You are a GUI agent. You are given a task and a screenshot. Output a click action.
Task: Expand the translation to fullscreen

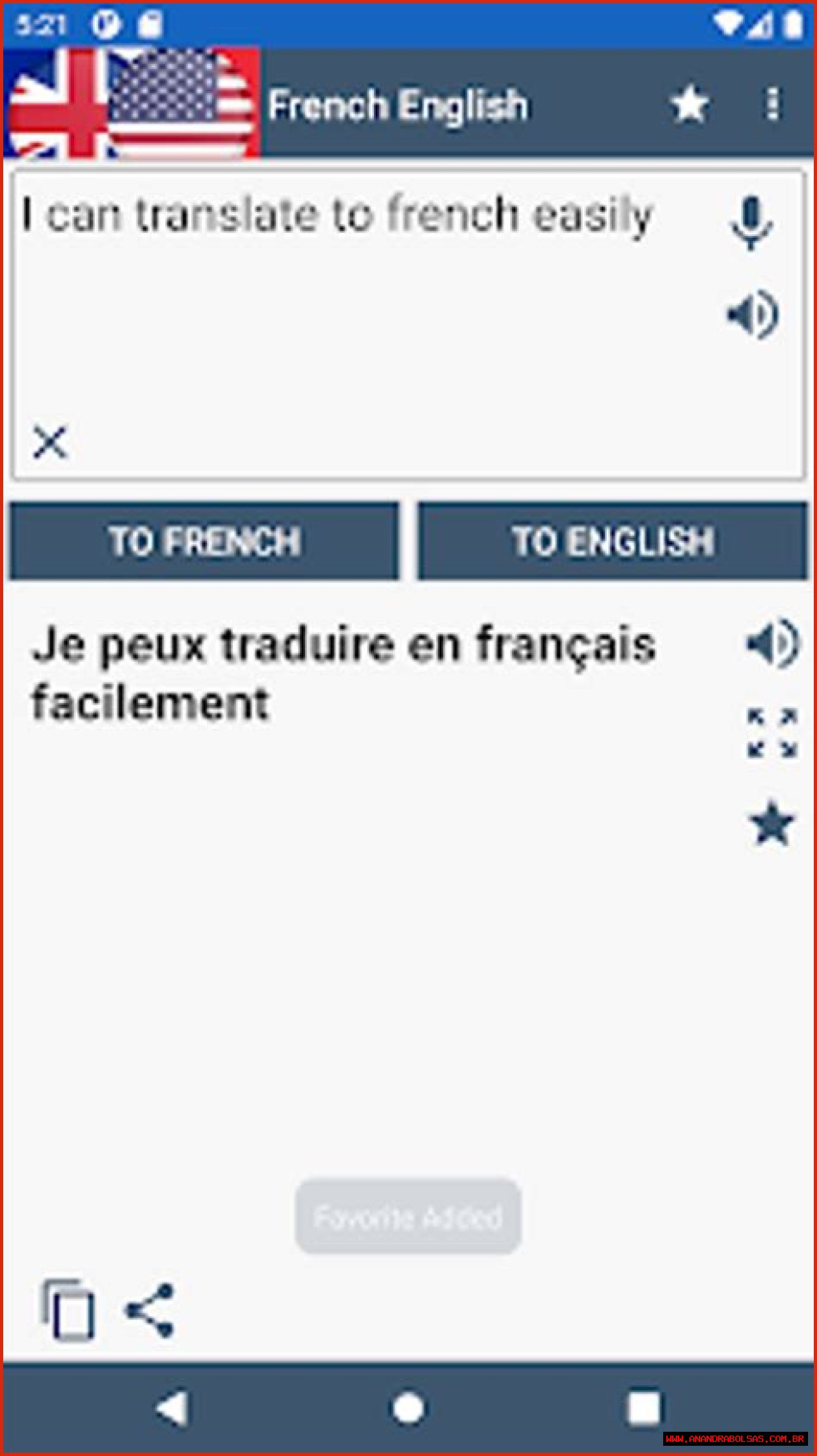[x=772, y=732]
